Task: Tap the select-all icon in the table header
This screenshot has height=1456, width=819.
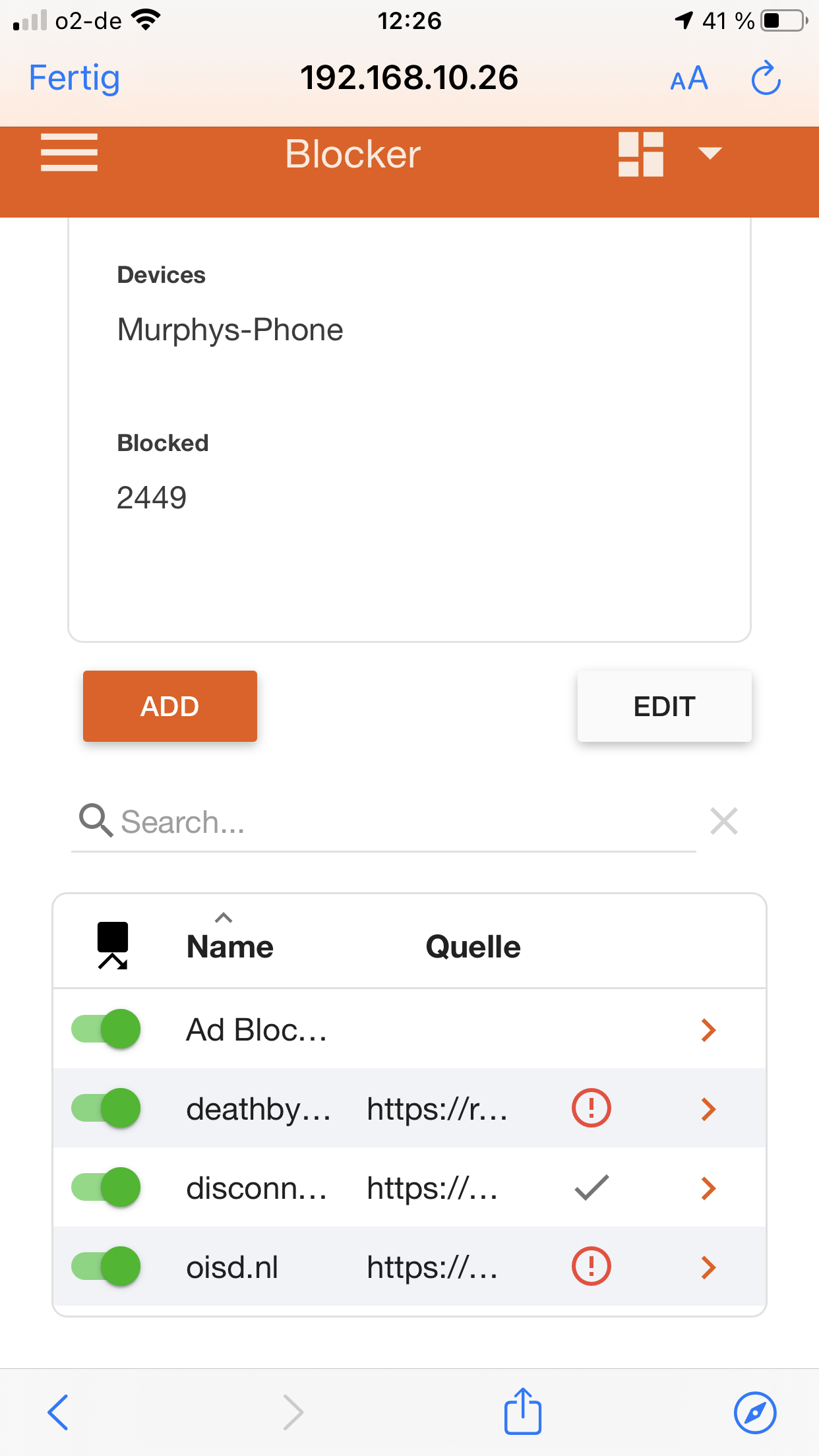Action: 113,946
